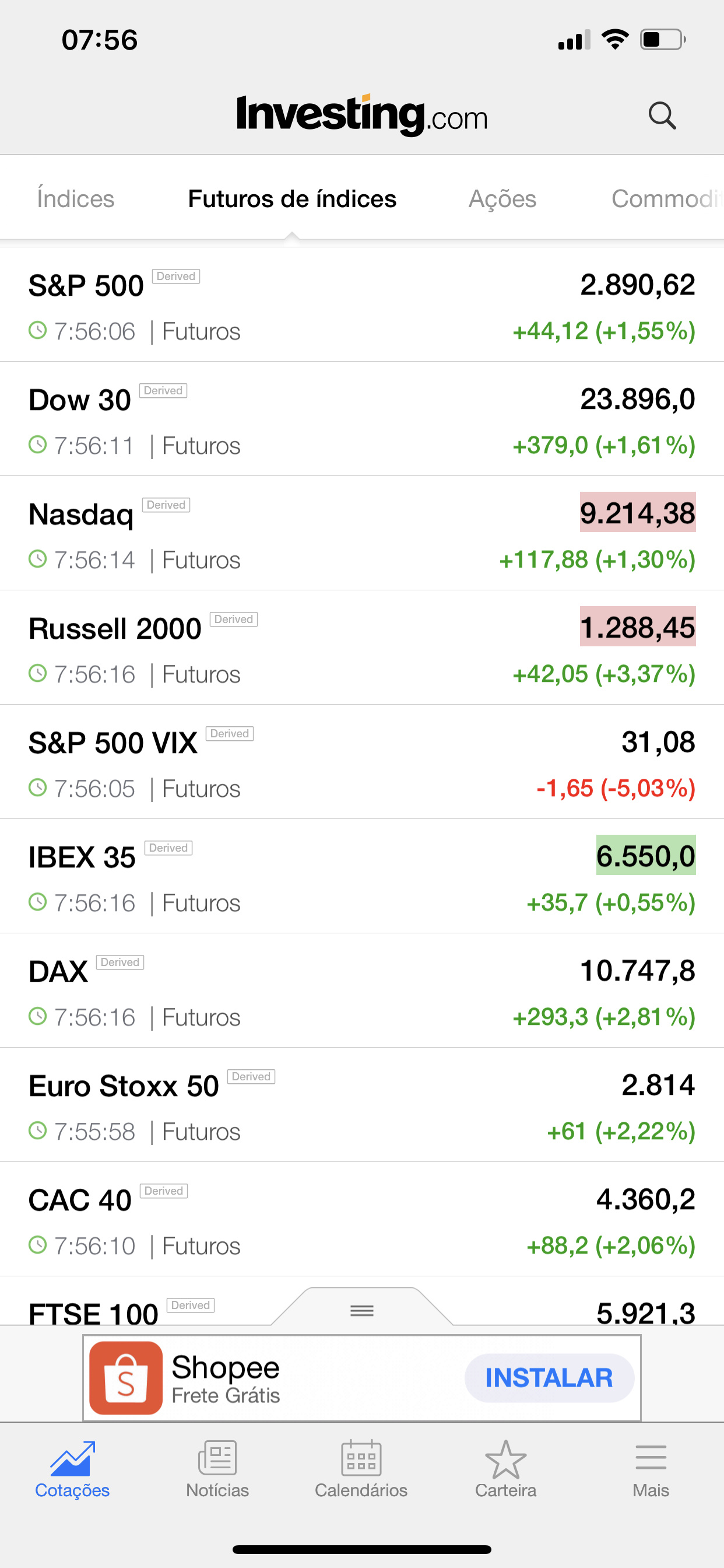Switch to the Ações tab
724x1568 pixels.
(502, 199)
